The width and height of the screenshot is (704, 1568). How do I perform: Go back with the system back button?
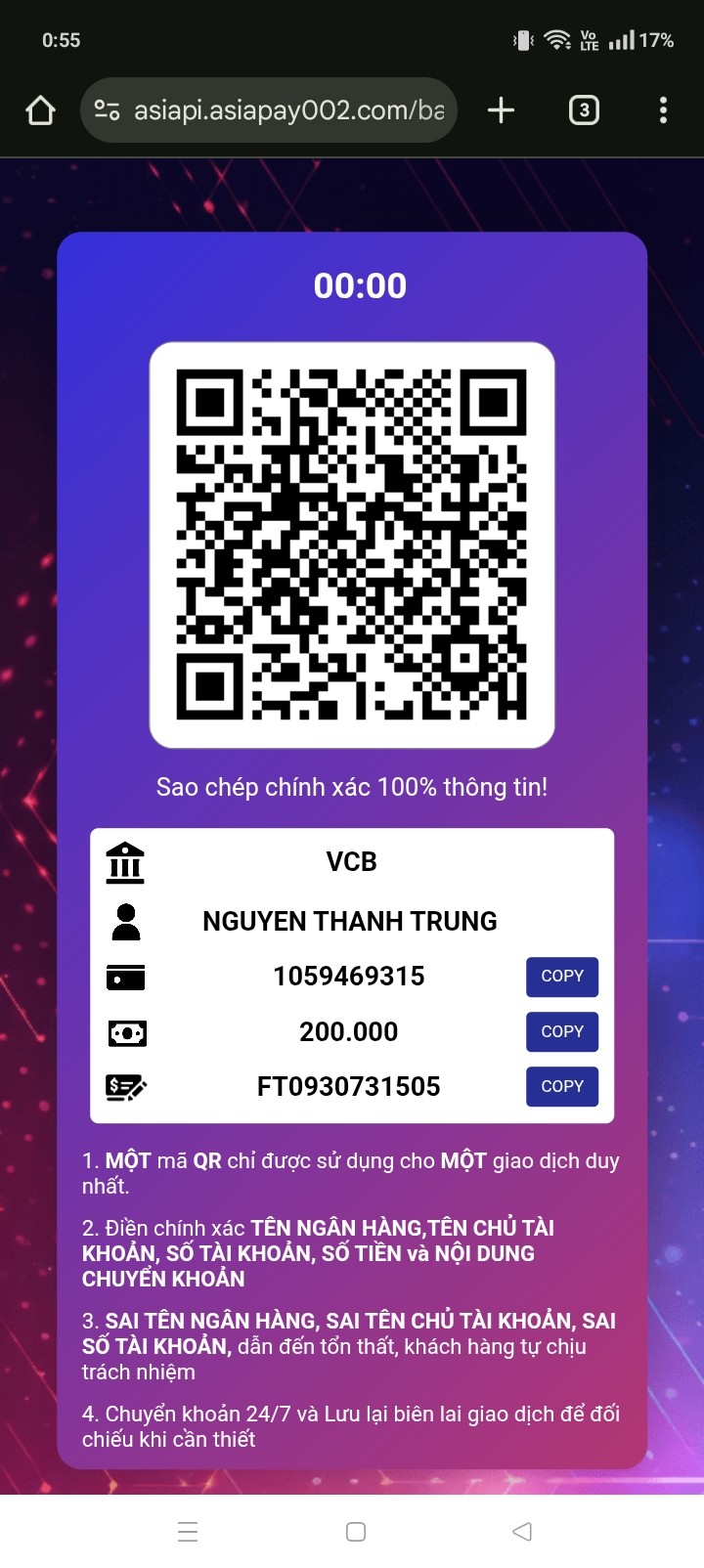pyautogui.click(x=522, y=1532)
